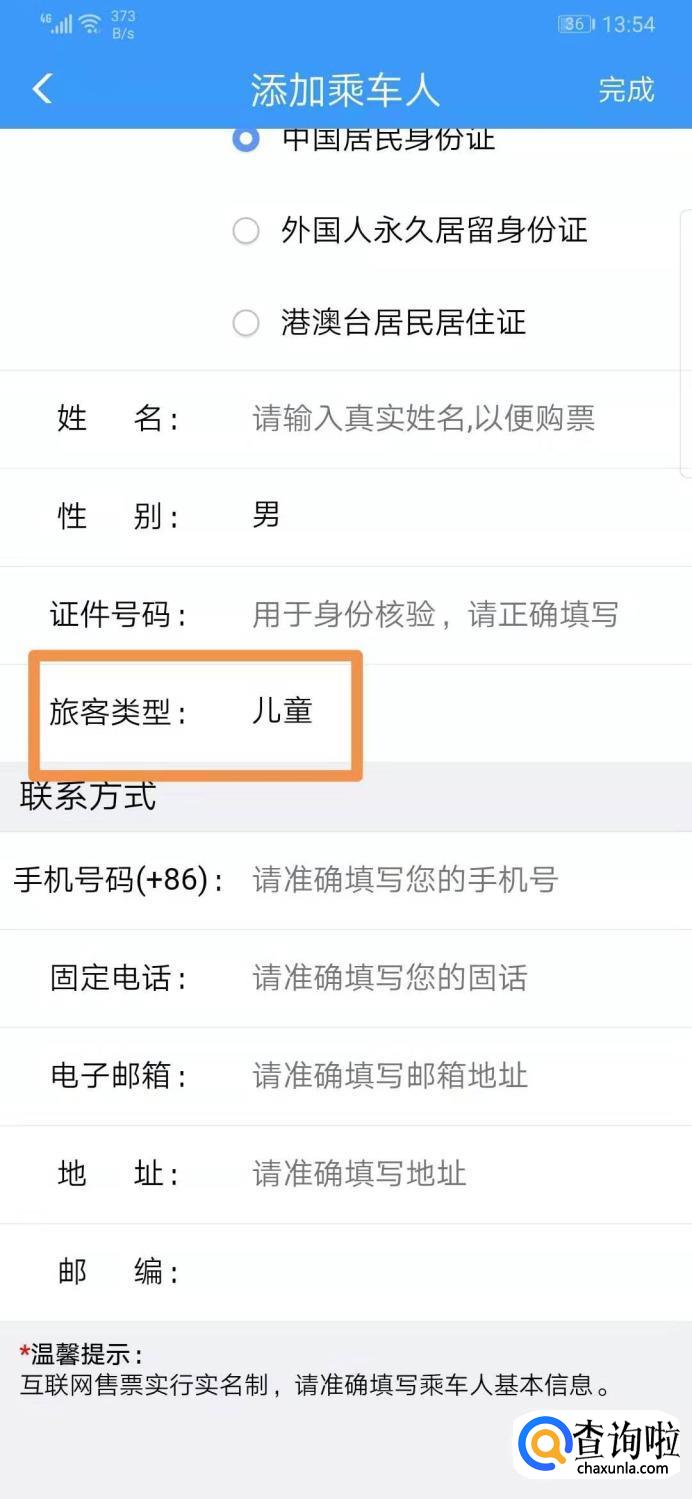692x1499 pixels.
Task: Go back using the top-left arrow
Action: pos(42,90)
